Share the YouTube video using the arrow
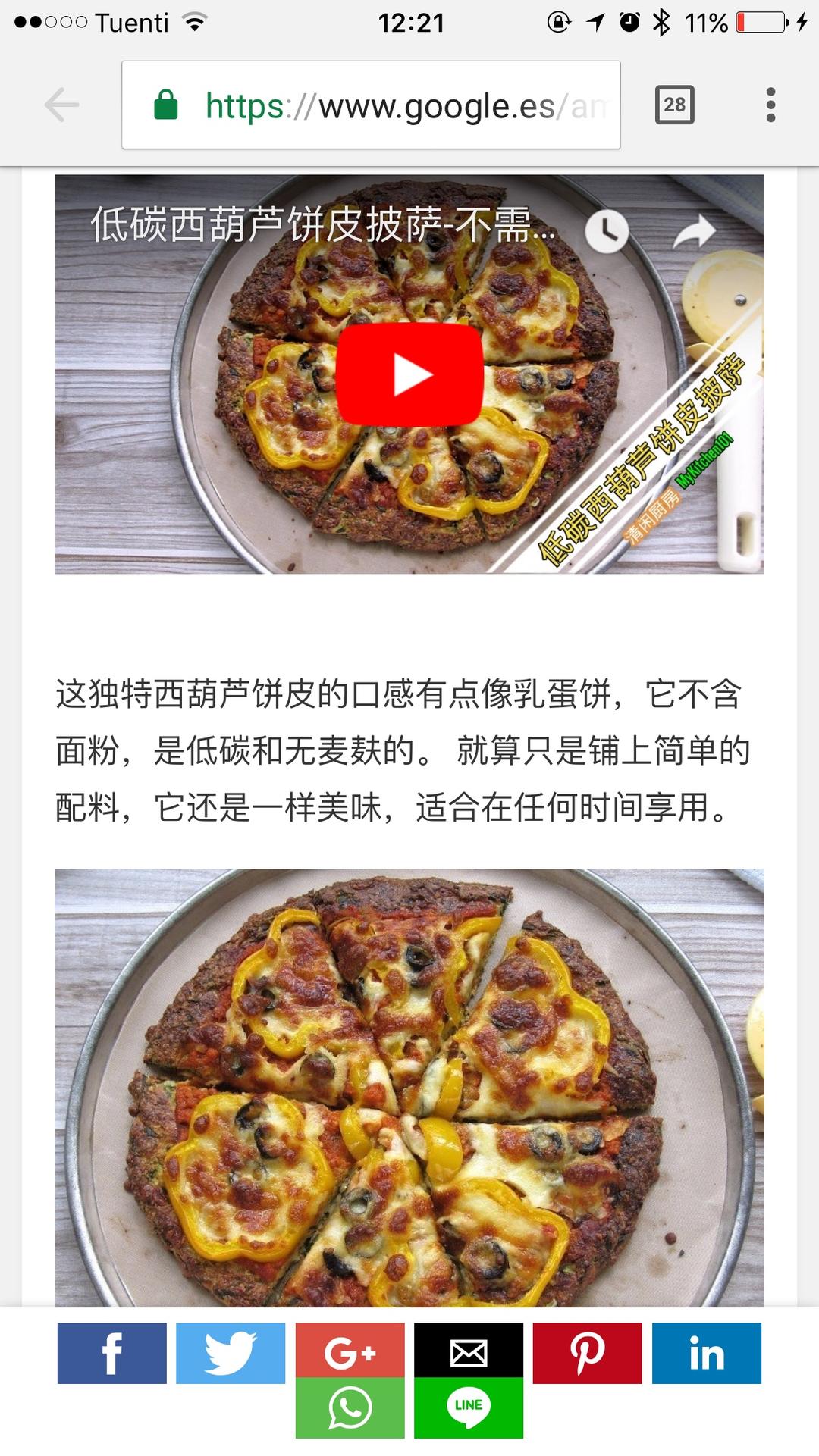The image size is (819, 1456). point(694,231)
